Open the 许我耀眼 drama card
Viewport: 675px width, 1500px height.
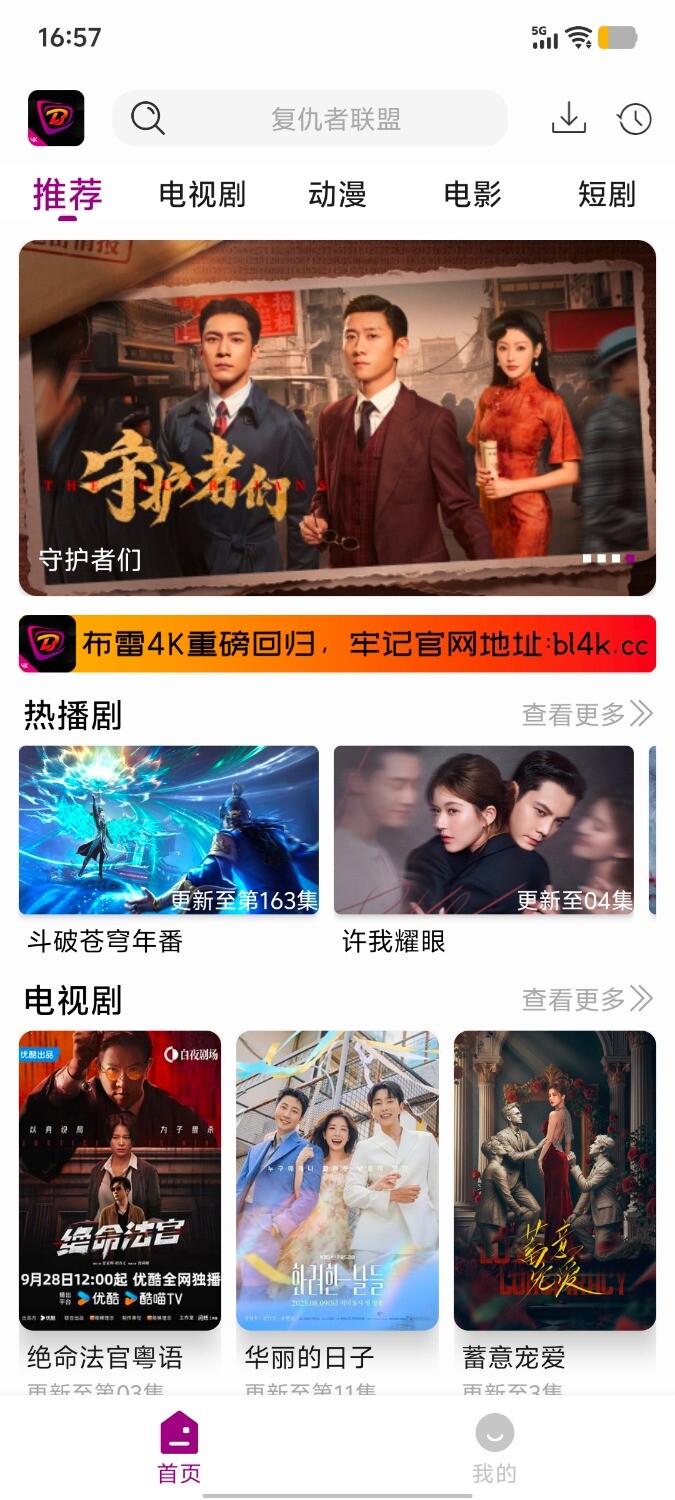pos(484,831)
